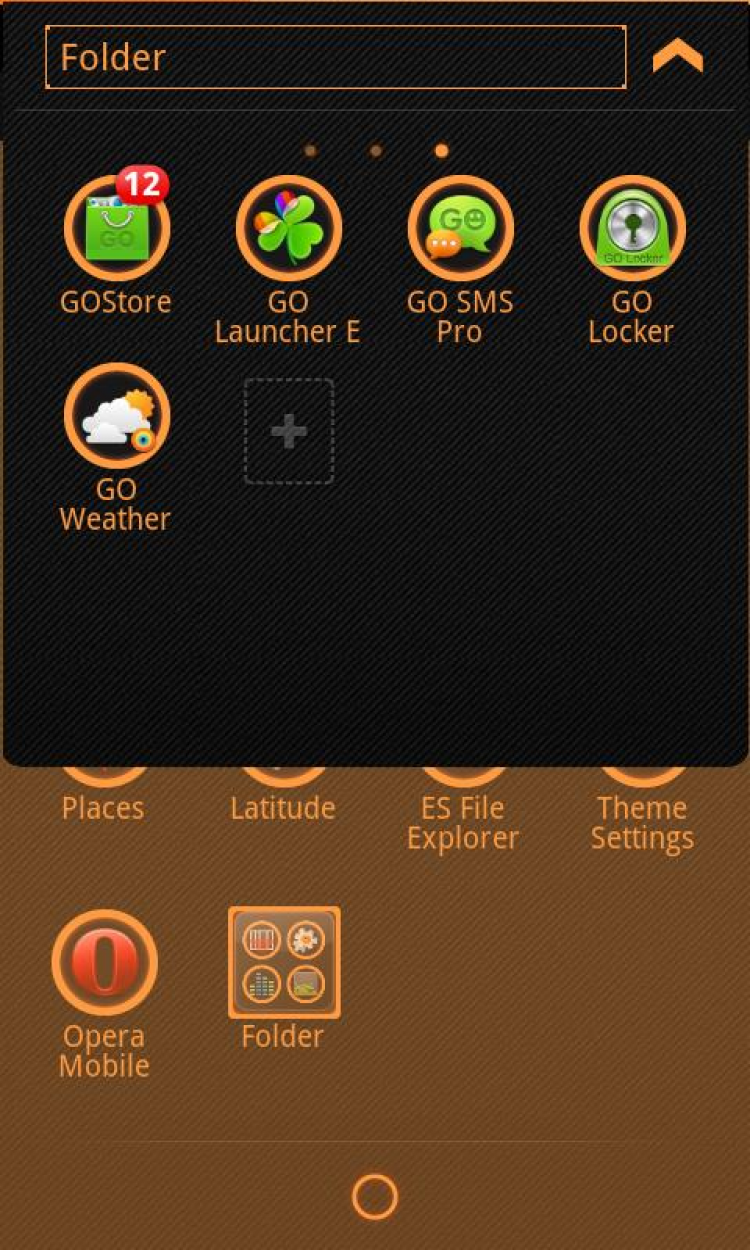Add an app with the plus tile
This screenshot has height=1250, width=750.
click(289, 431)
